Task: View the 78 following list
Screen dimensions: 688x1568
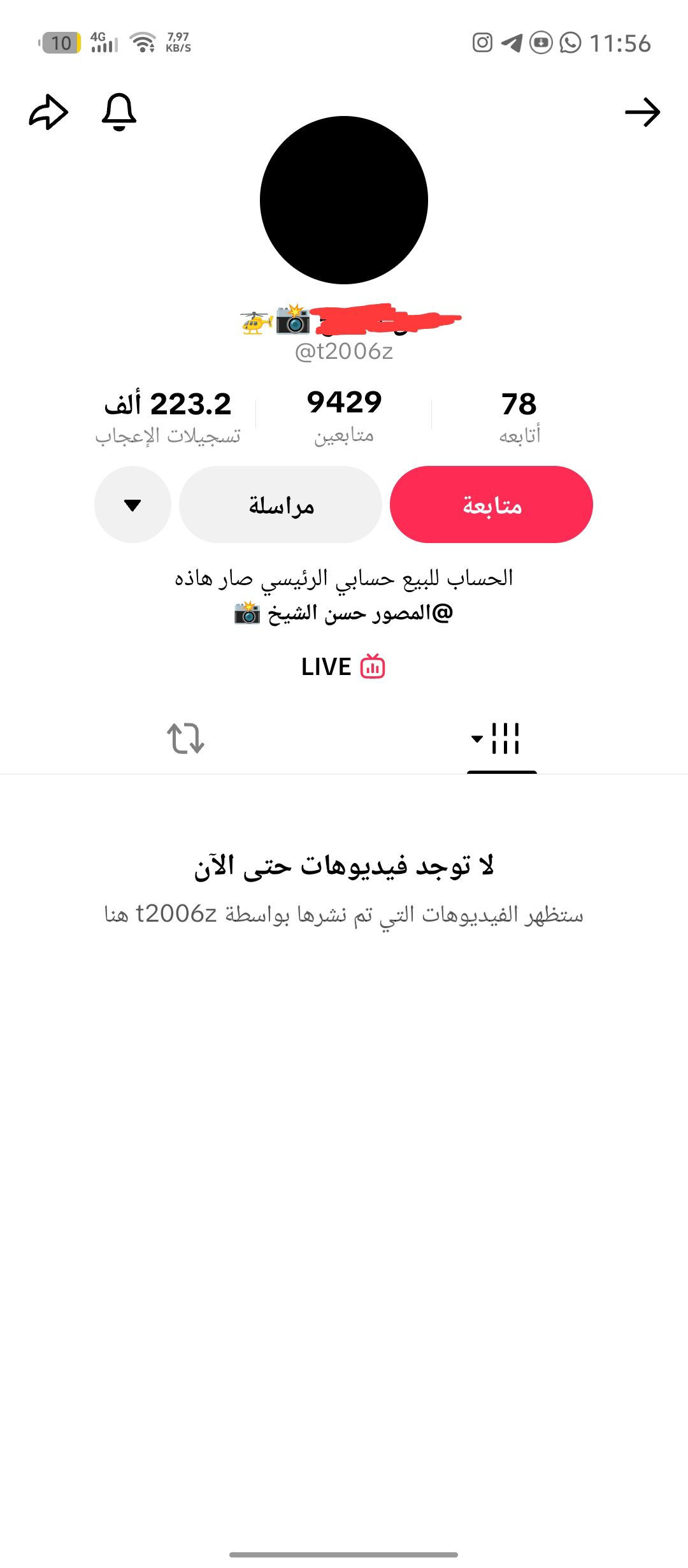Action: click(519, 416)
